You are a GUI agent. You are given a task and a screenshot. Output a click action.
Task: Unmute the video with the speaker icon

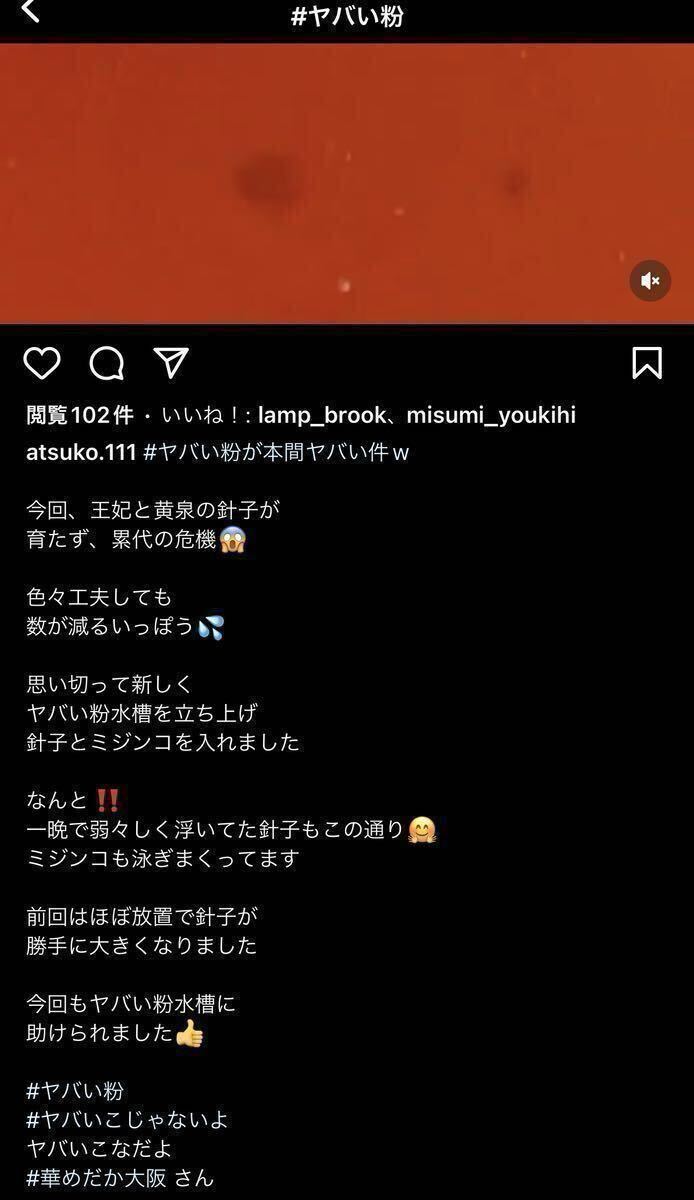click(x=650, y=281)
